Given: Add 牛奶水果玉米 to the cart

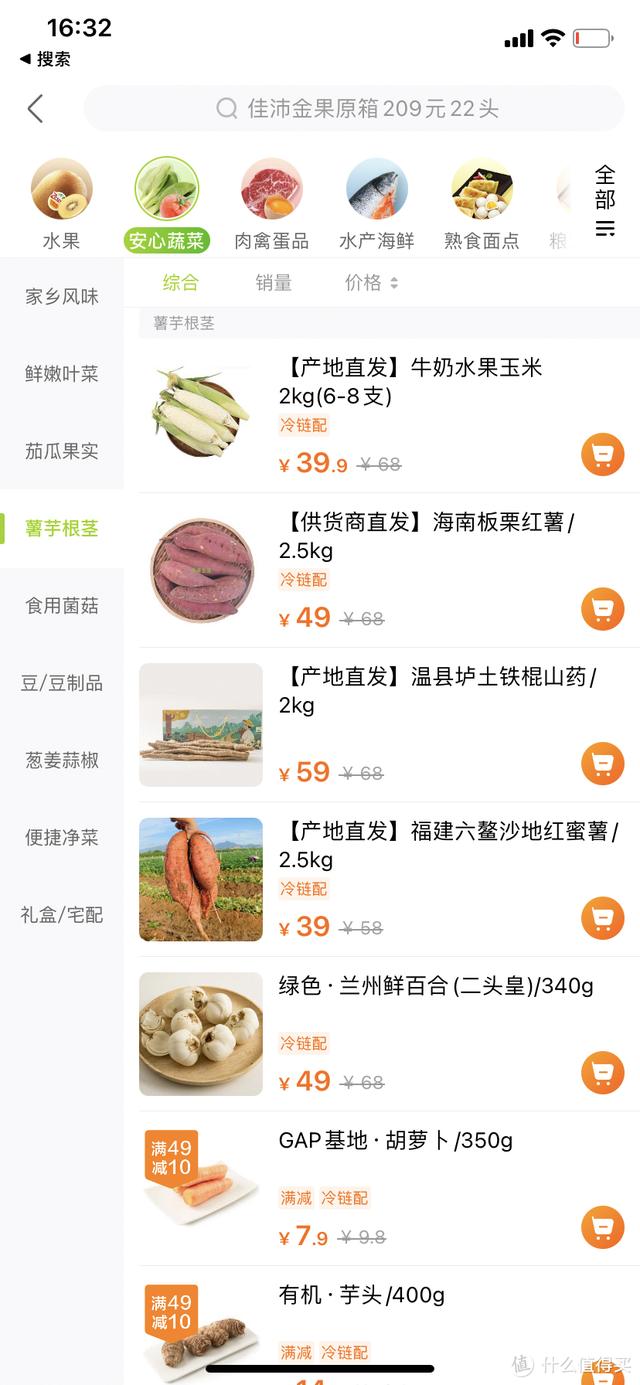Looking at the screenshot, I should pyautogui.click(x=602, y=455).
